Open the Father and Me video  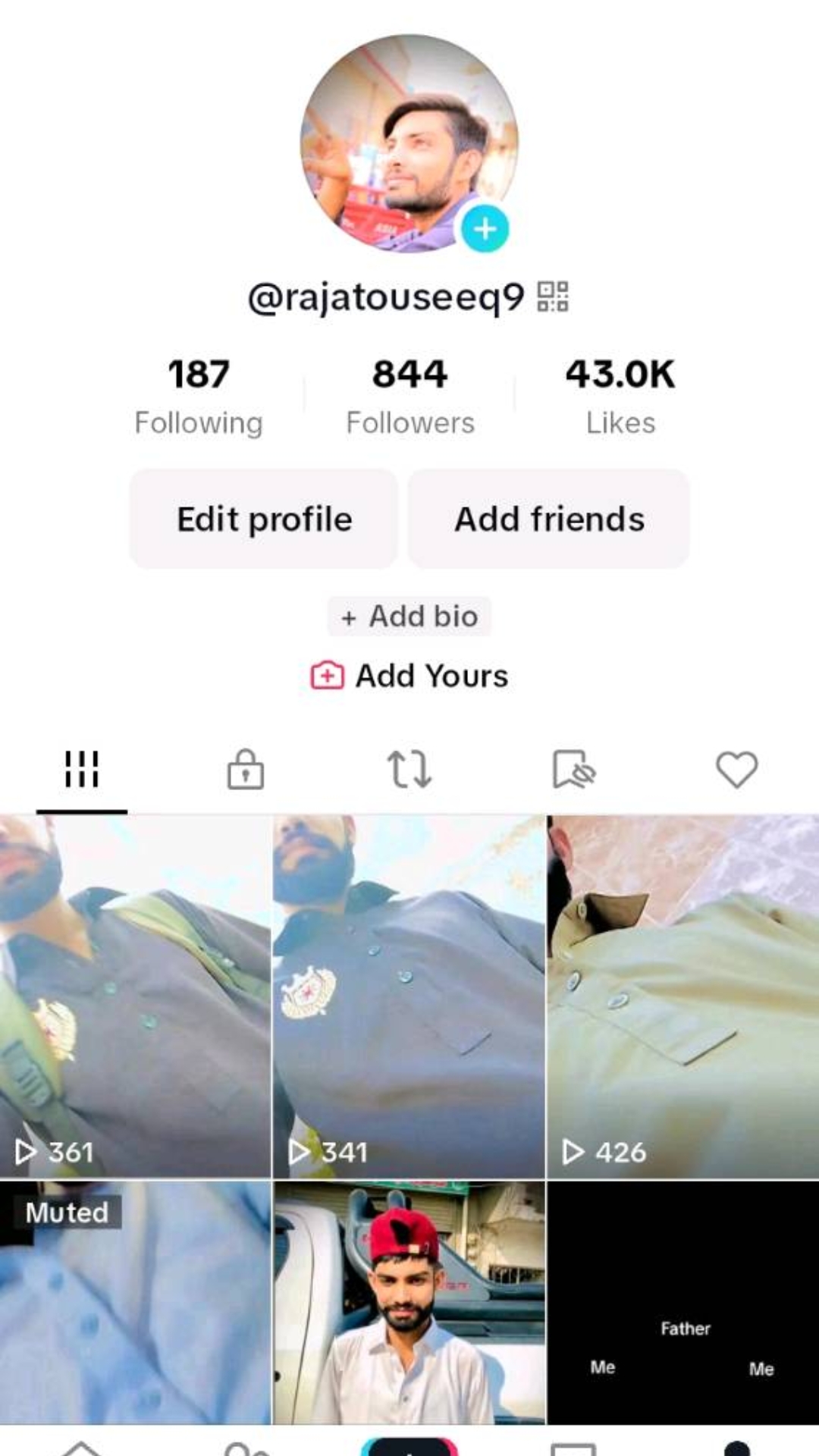(x=682, y=1302)
